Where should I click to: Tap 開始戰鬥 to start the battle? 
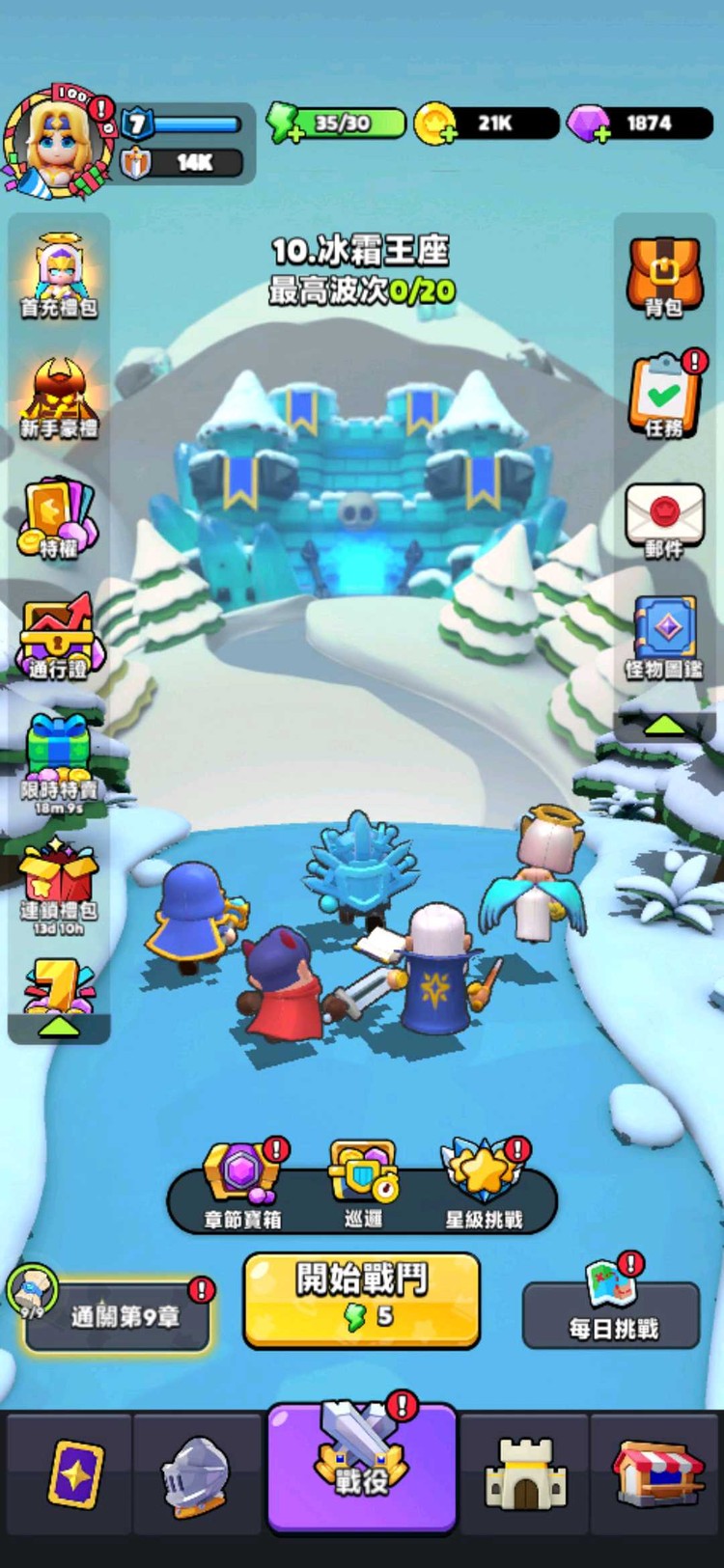point(361,1299)
